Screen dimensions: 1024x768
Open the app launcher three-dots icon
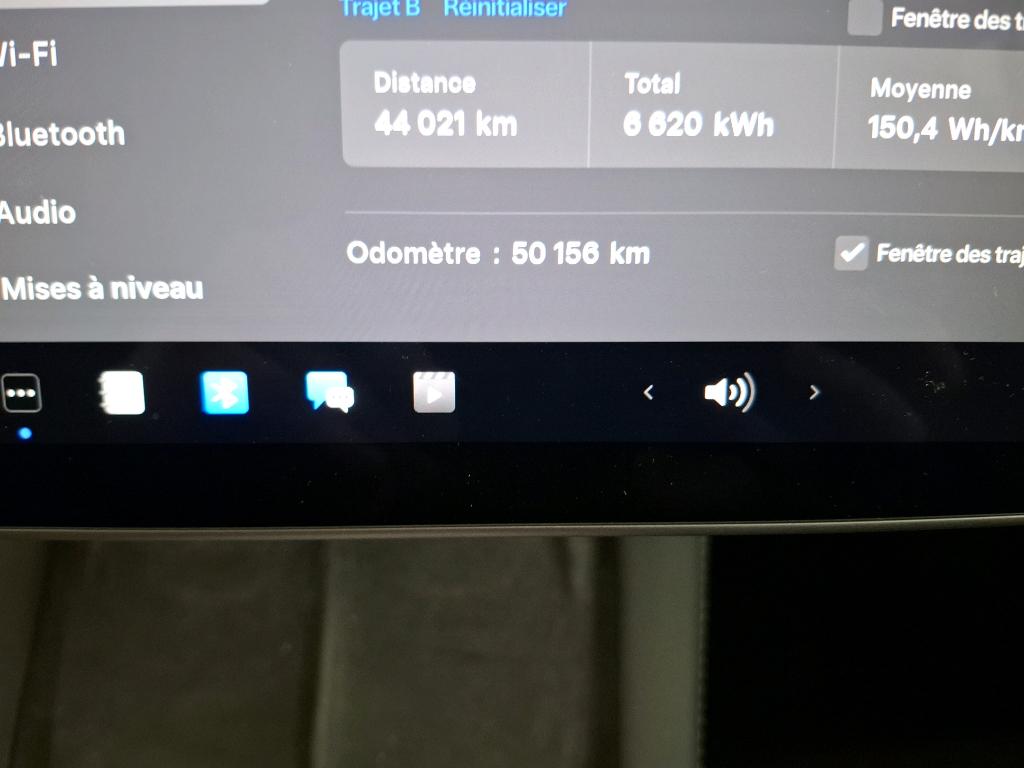[20, 393]
